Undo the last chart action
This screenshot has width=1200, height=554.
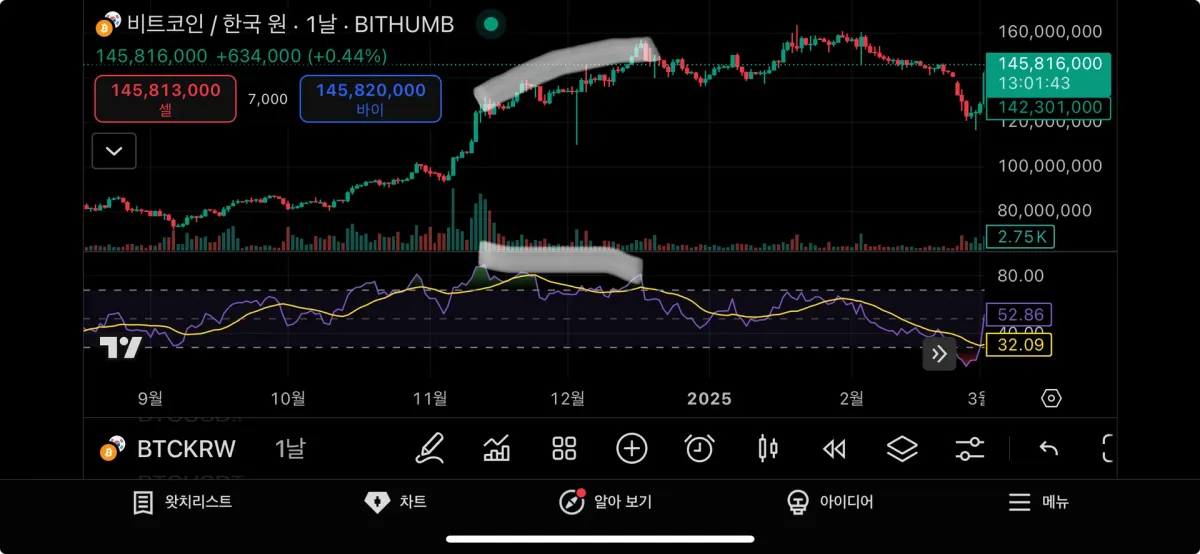[1048, 449]
